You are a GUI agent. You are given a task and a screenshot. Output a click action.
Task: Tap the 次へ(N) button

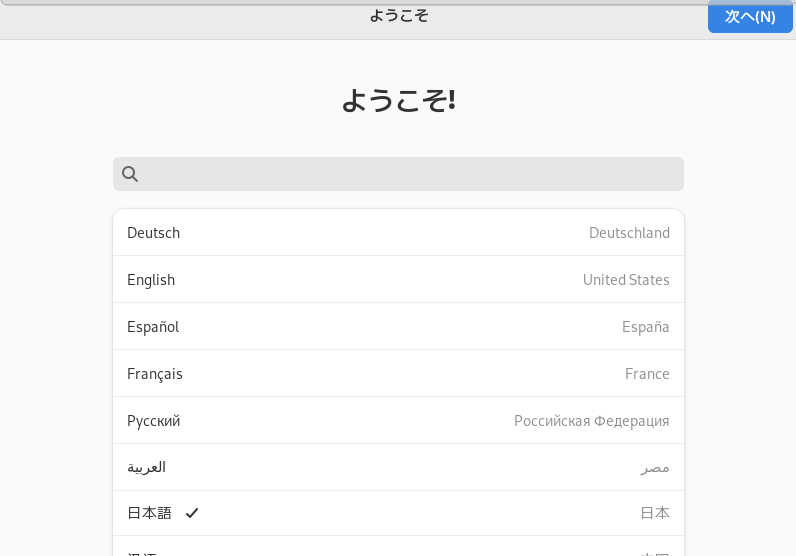point(750,17)
